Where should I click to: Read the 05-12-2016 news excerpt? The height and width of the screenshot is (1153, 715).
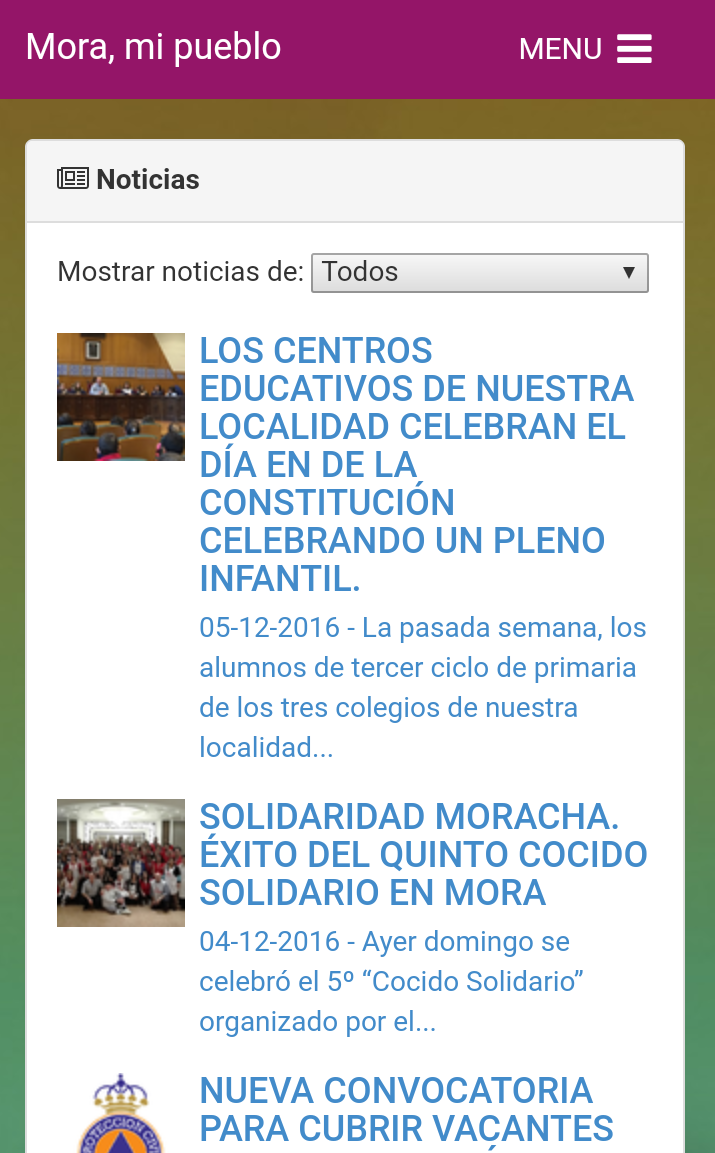[x=422, y=687]
